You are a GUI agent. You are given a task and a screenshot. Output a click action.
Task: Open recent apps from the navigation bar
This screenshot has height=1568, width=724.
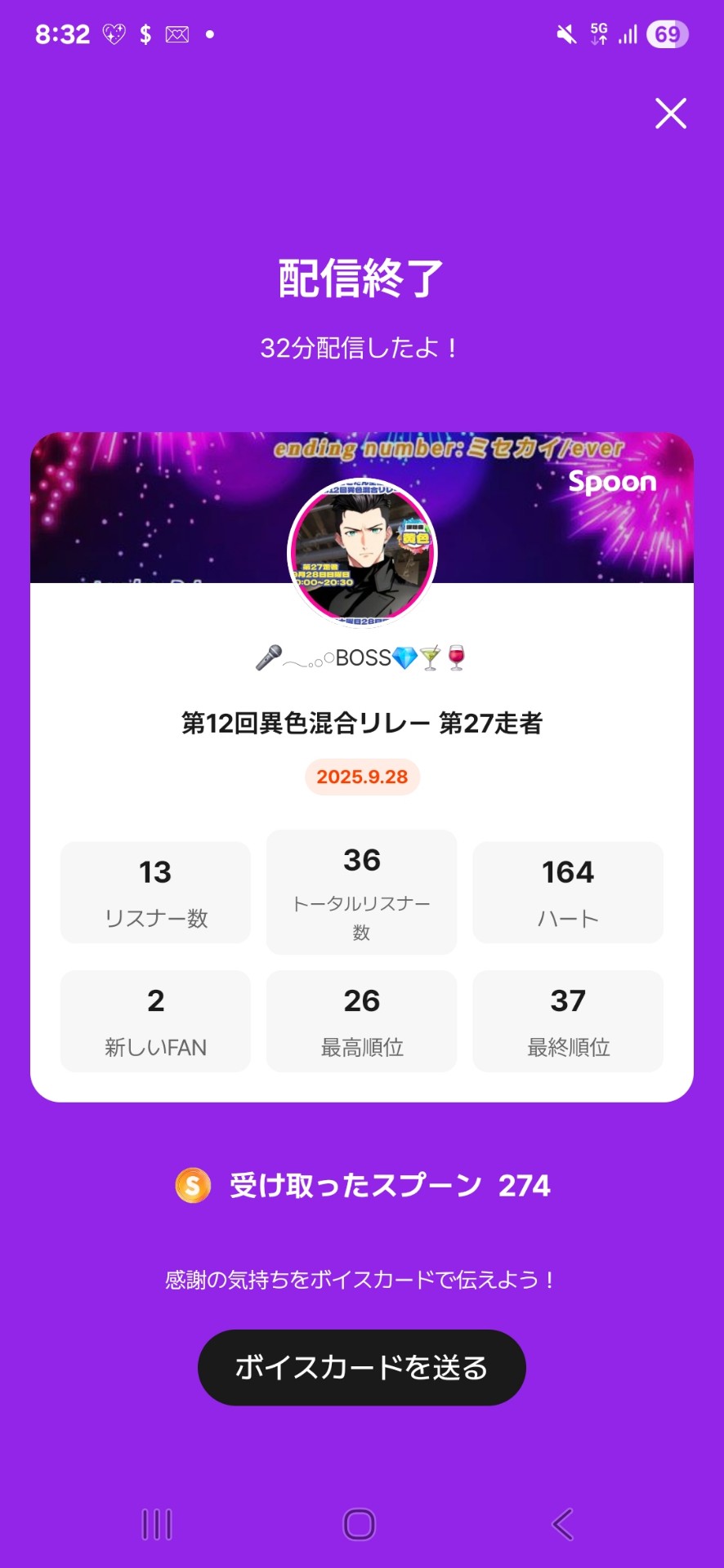point(157,1524)
